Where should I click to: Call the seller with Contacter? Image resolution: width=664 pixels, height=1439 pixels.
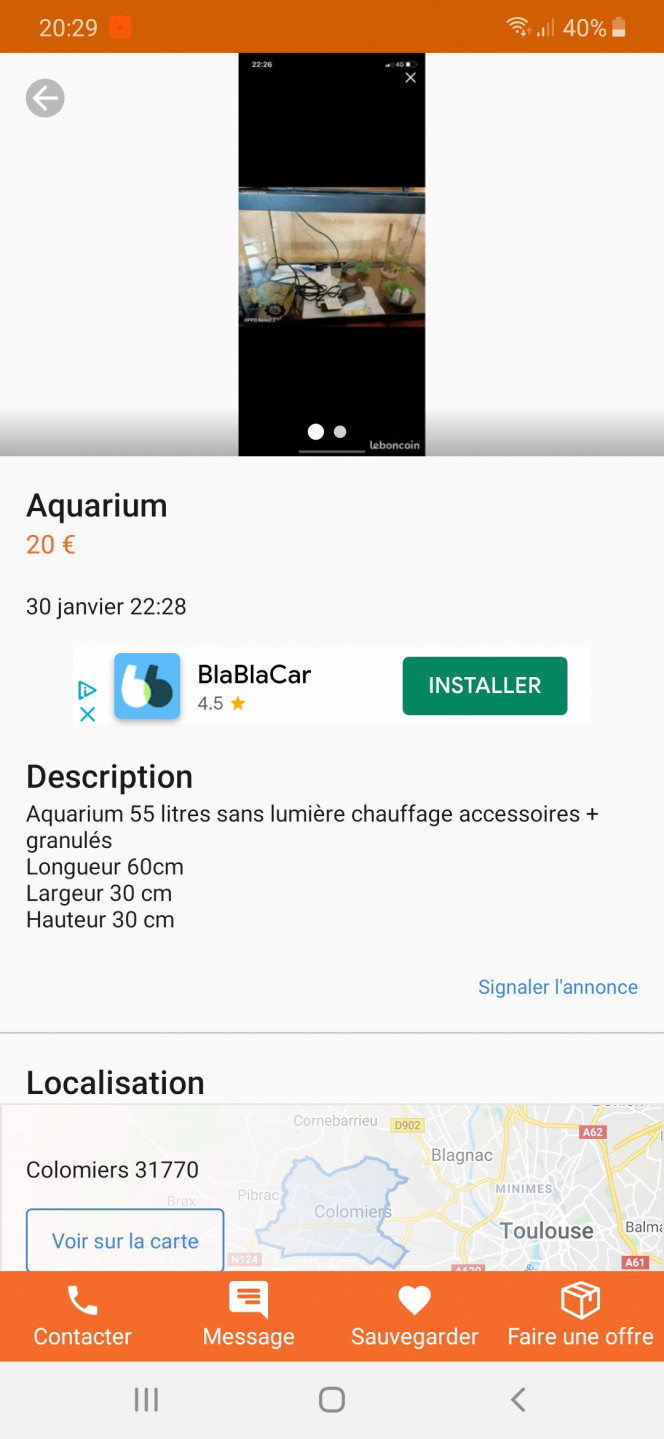[x=83, y=1317]
